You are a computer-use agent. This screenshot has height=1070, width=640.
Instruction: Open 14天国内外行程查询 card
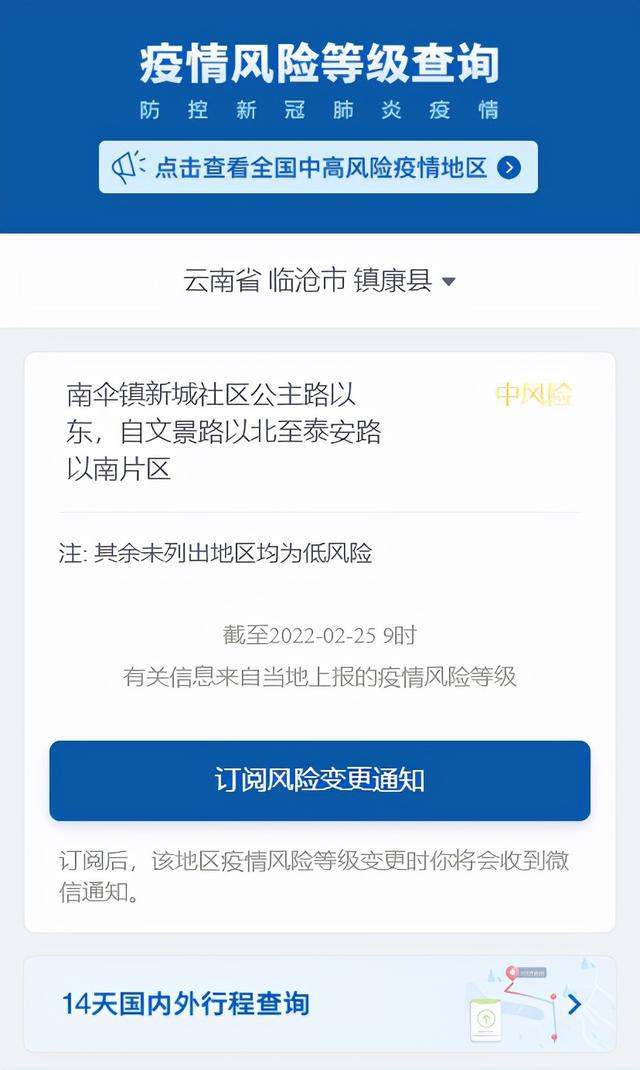coord(319,1003)
